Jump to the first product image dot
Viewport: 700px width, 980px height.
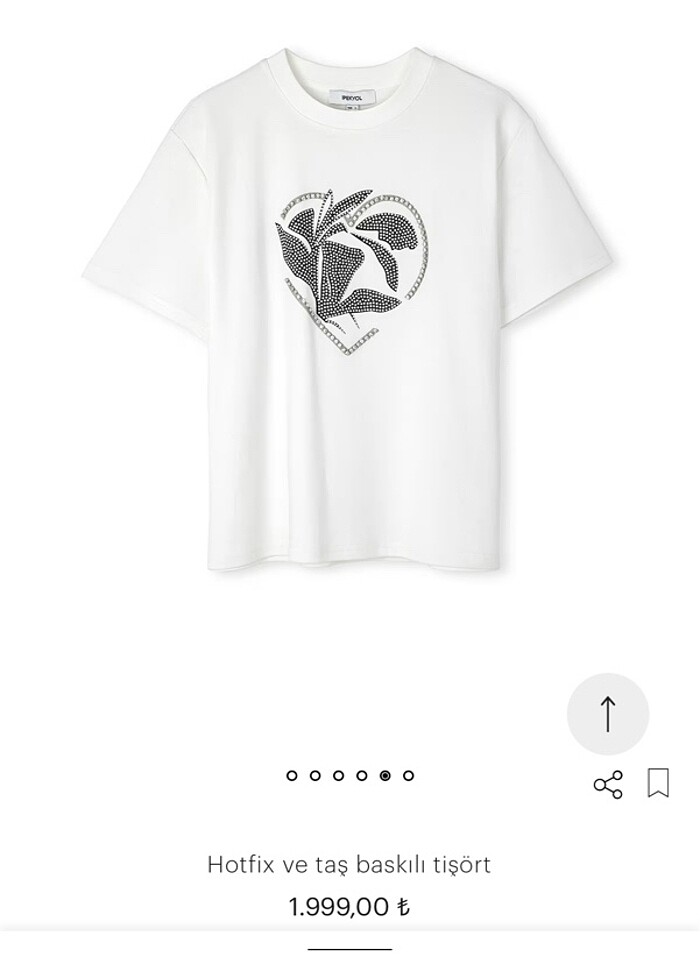(292, 775)
